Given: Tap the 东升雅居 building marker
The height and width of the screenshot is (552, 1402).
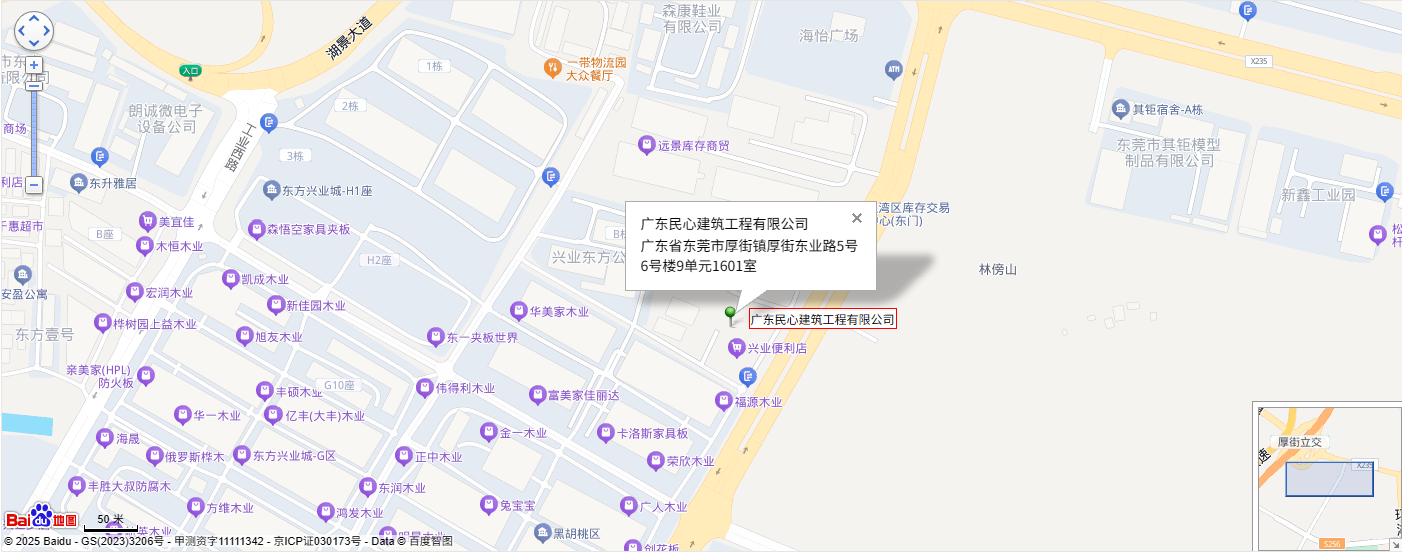Looking at the screenshot, I should [78, 183].
